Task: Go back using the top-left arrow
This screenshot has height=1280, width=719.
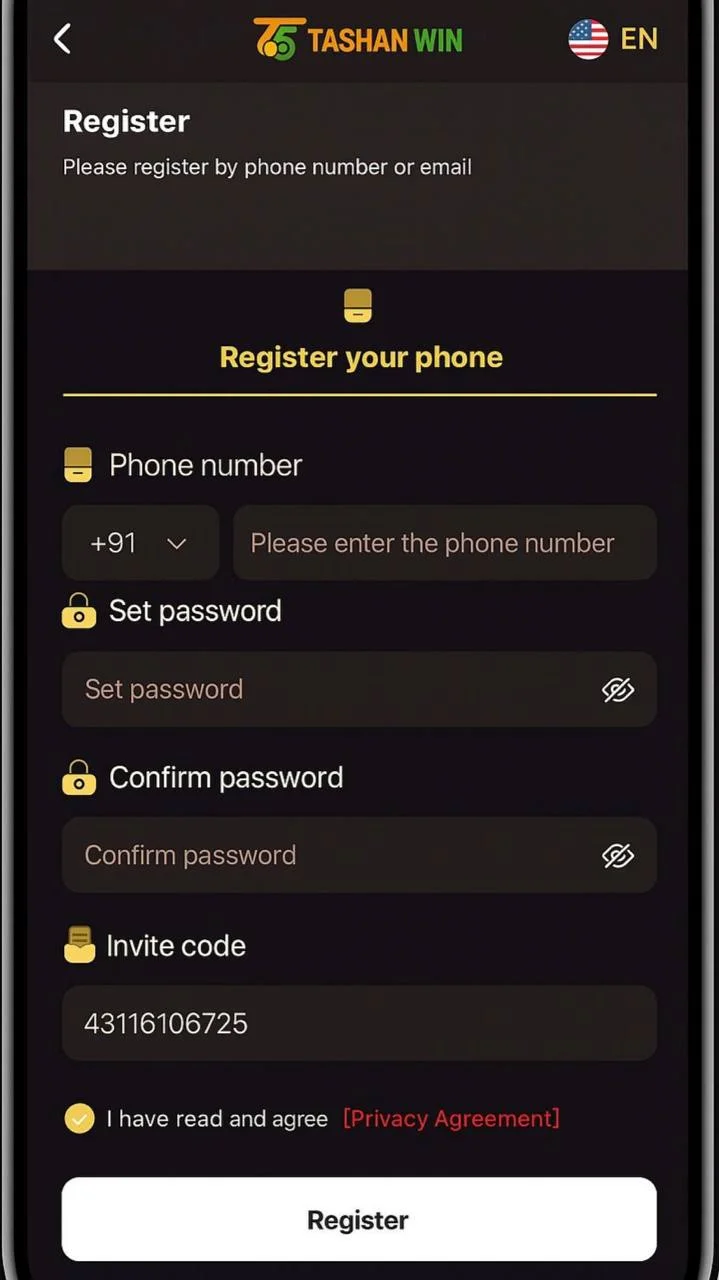Action: (x=62, y=39)
